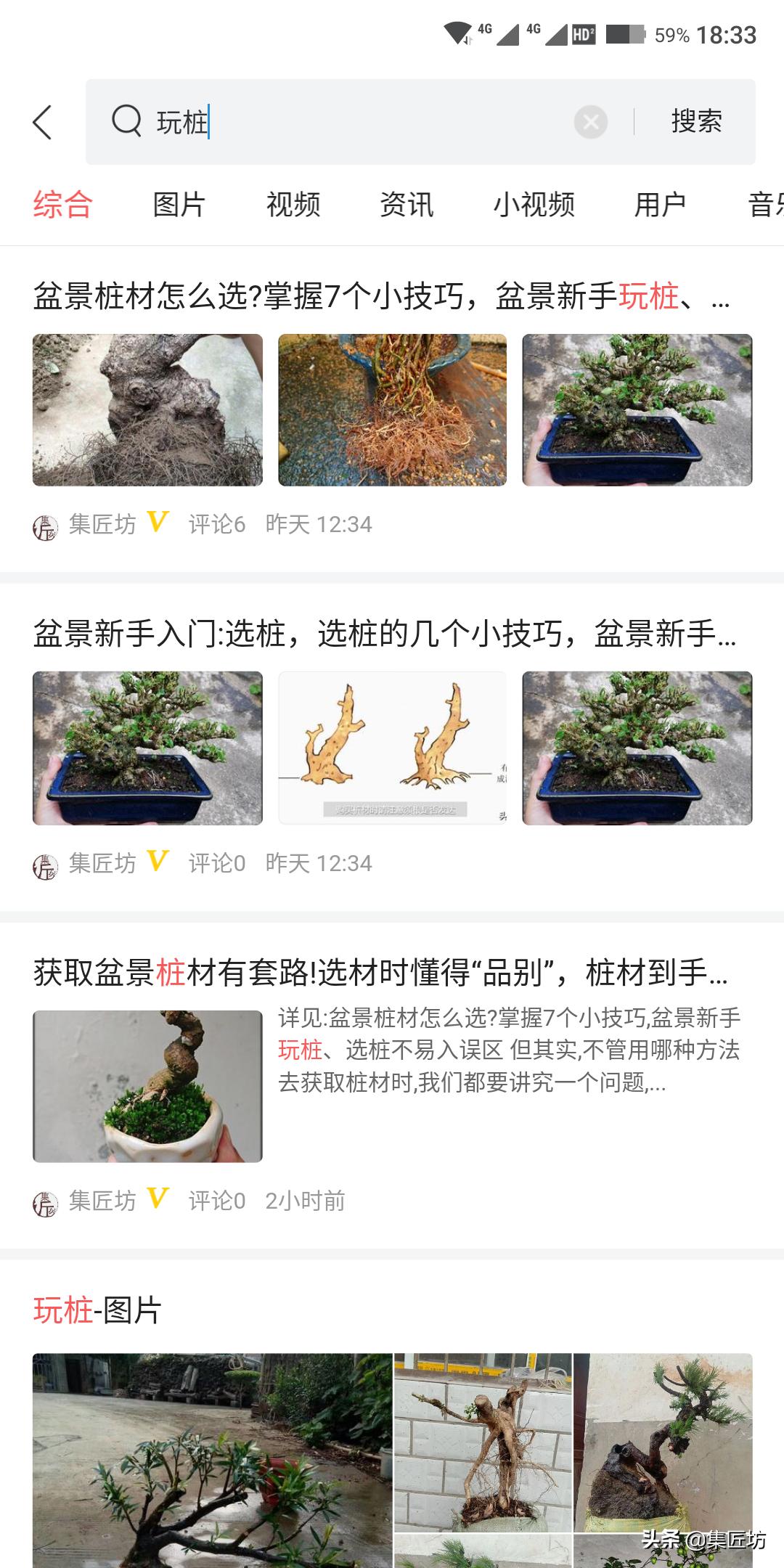Click the search magnifier icon in search box
This screenshot has width=784, height=1568.
(126, 121)
